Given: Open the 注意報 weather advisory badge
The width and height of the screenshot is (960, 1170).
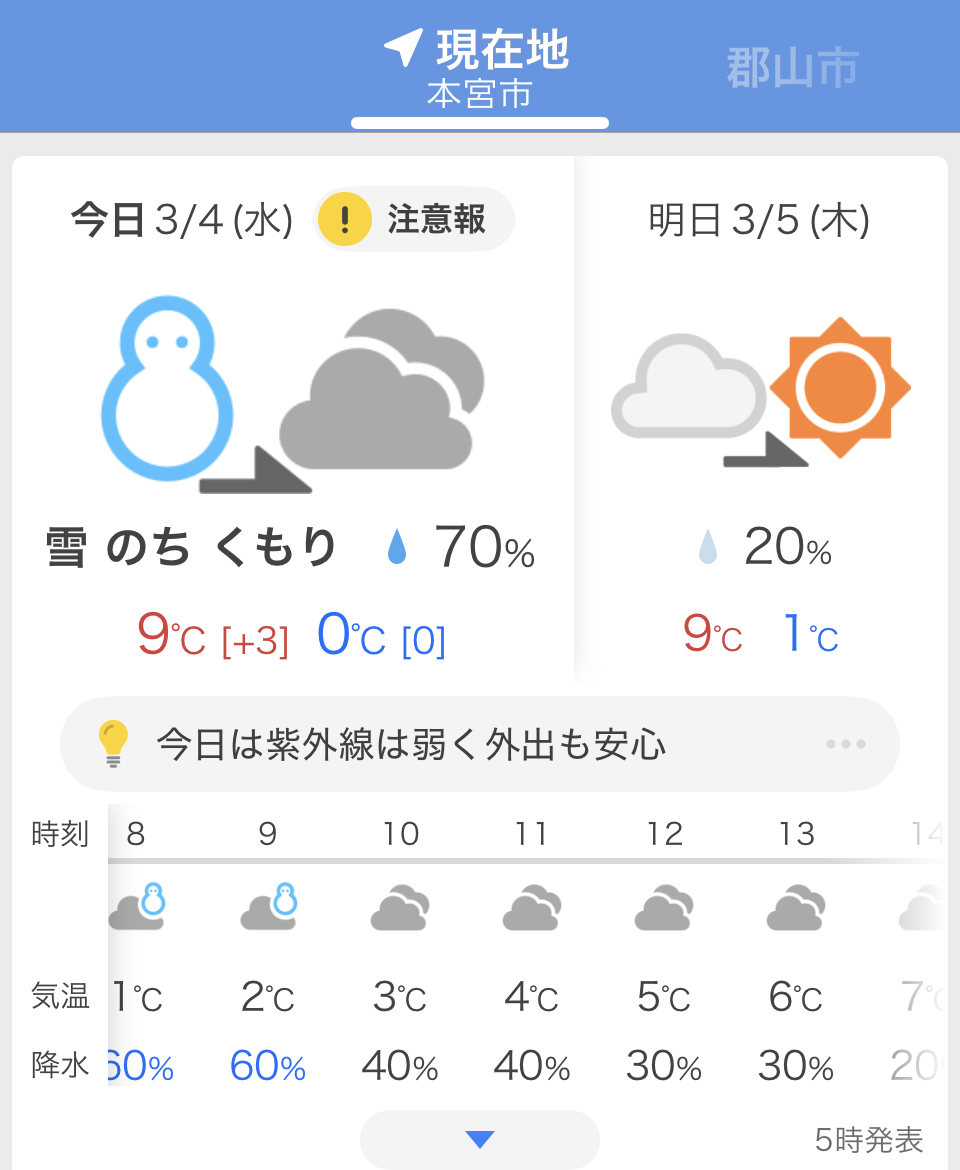Looking at the screenshot, I should coord(414,219).
